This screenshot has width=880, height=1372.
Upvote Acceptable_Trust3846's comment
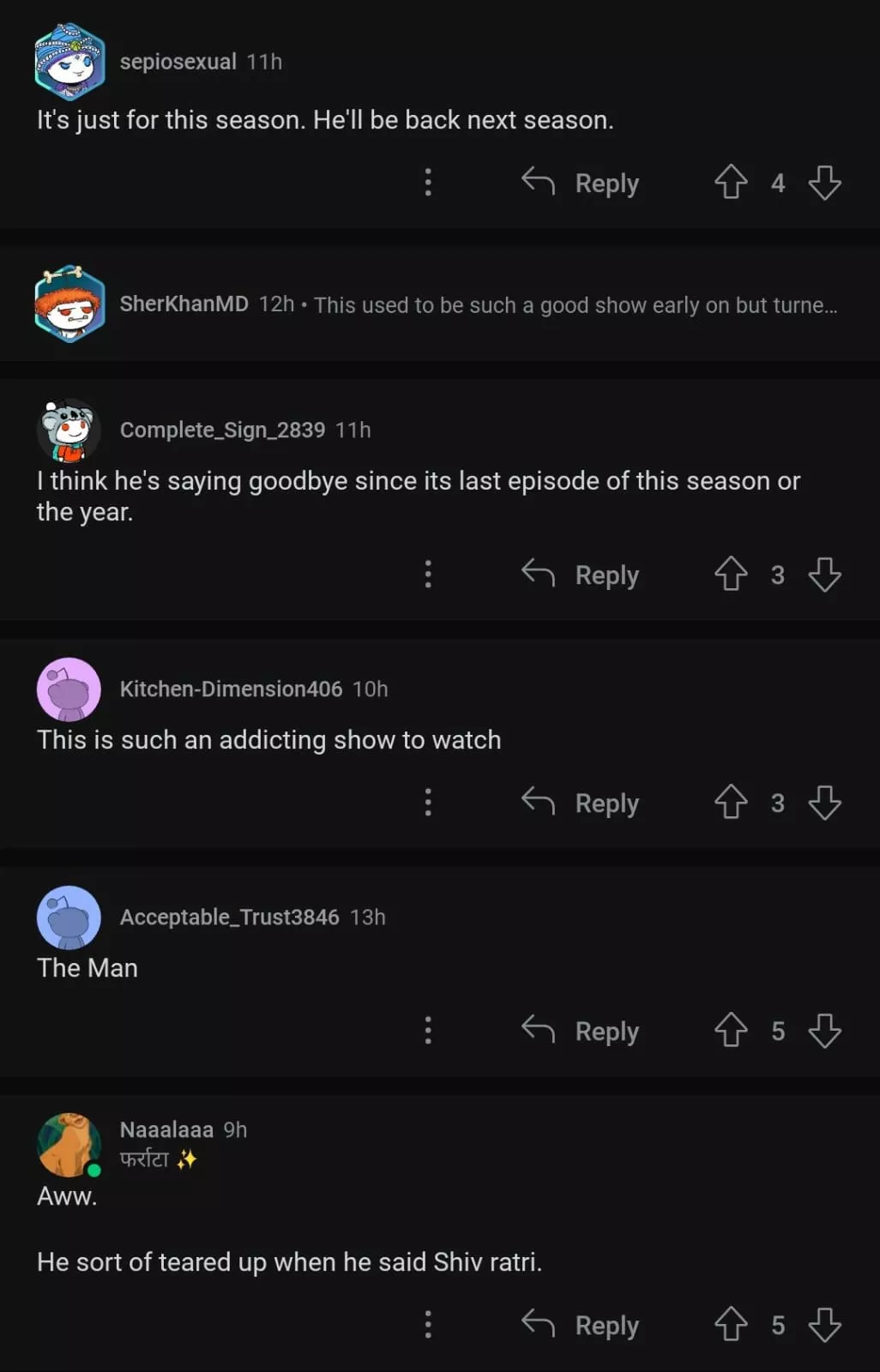tap(731, 1031)
